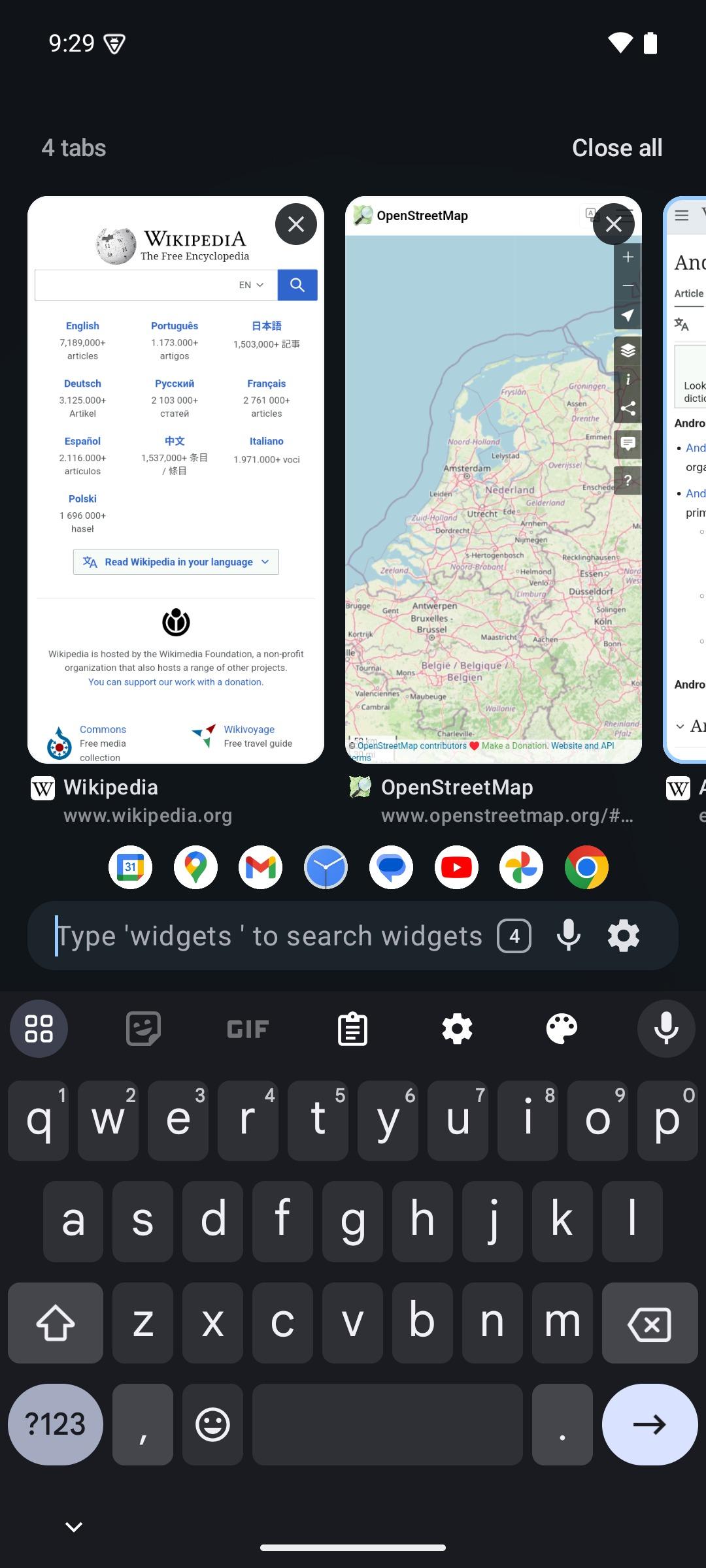Close the Wikipedia tab
This screenshot has height=1568, width=706.
coord(296,224)
